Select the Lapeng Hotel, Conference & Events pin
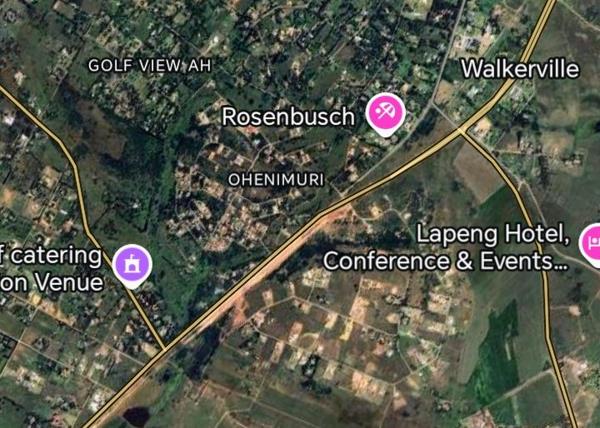Viewport: 600px width, 428px height. 591,242
